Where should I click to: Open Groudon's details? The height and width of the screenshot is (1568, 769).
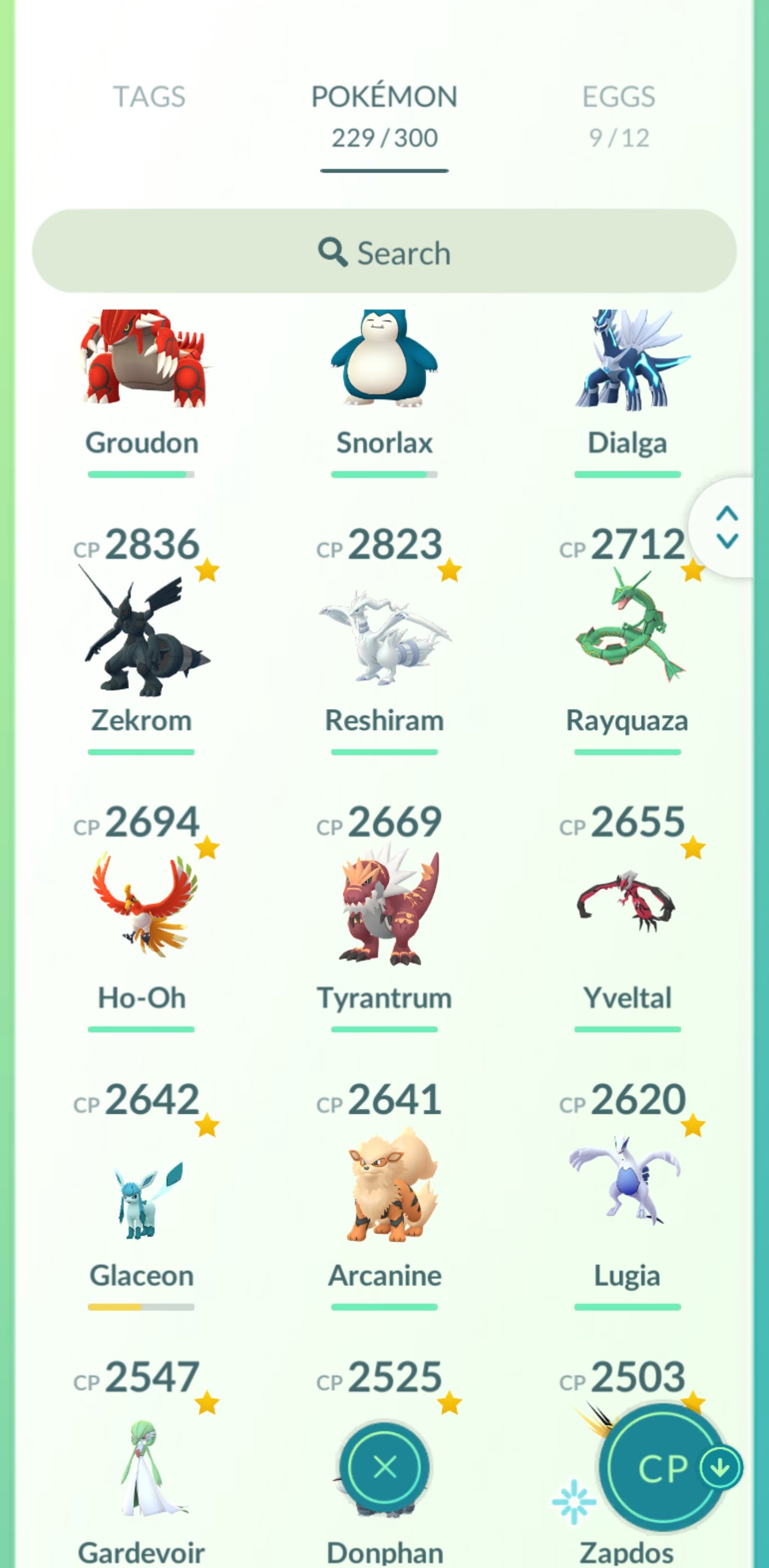[x=142, y=365]
